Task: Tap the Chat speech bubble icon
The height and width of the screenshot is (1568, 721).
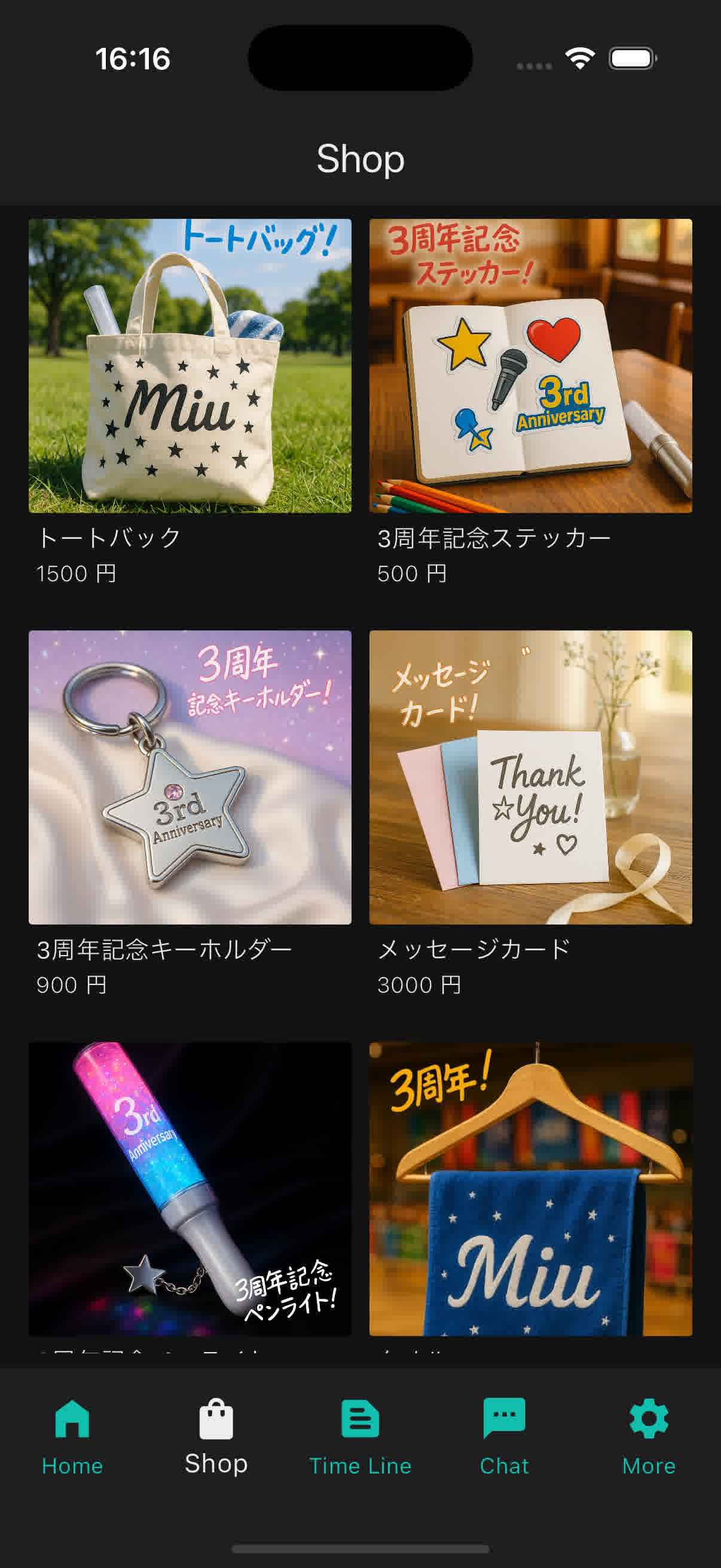Action: pyautogui.click(x=504, y=1418)
